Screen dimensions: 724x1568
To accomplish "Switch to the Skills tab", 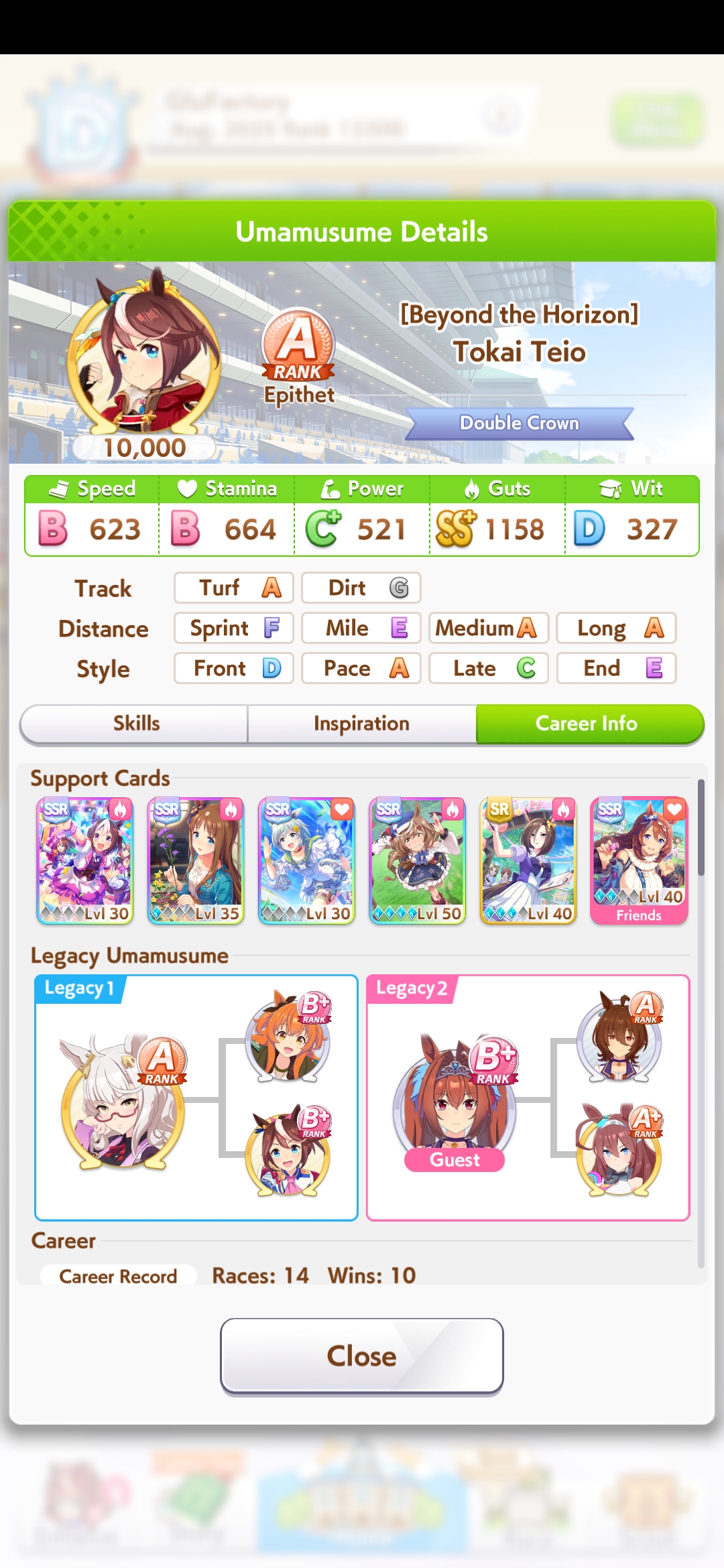I will tap(135, 724).
